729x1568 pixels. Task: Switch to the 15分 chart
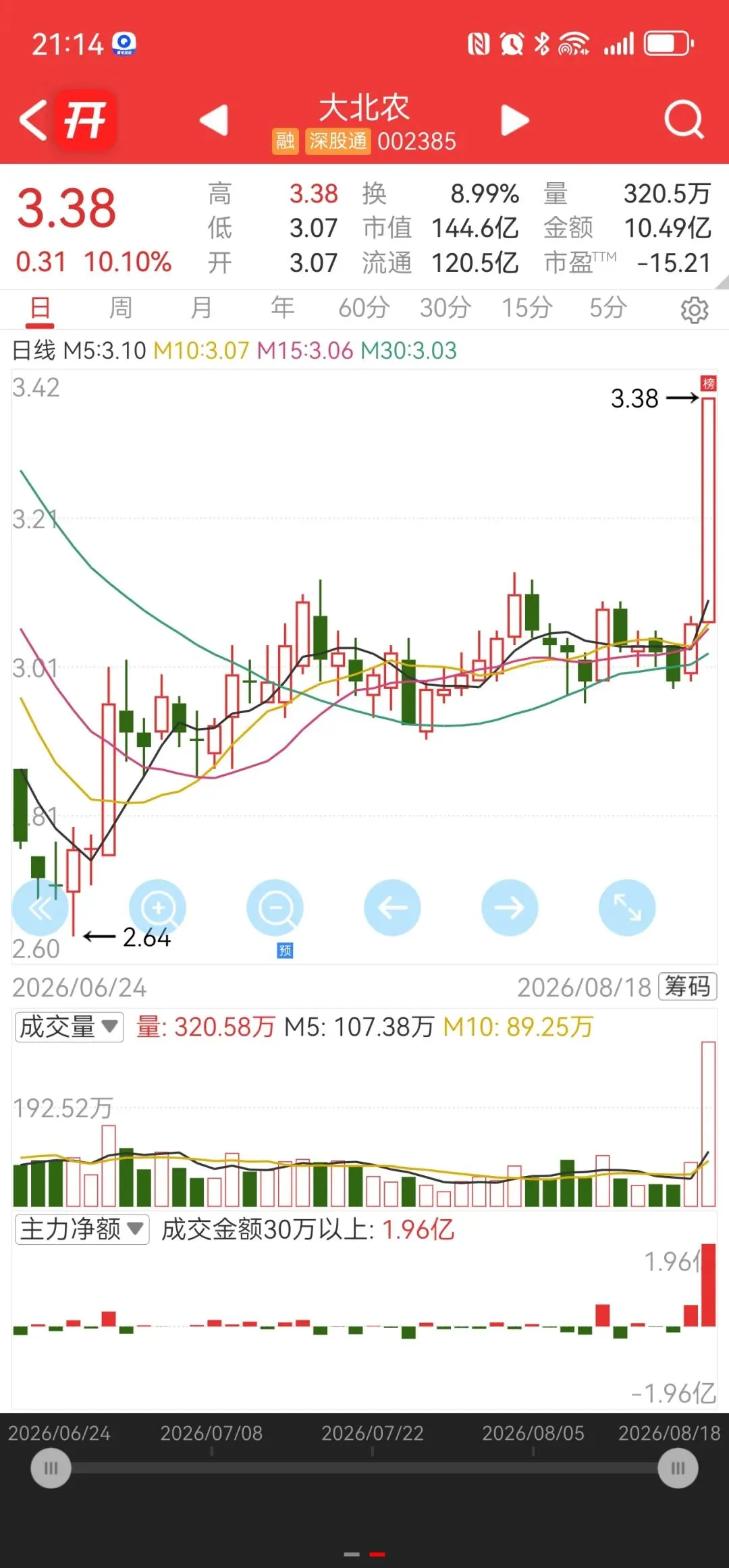[x=526, y=308]
